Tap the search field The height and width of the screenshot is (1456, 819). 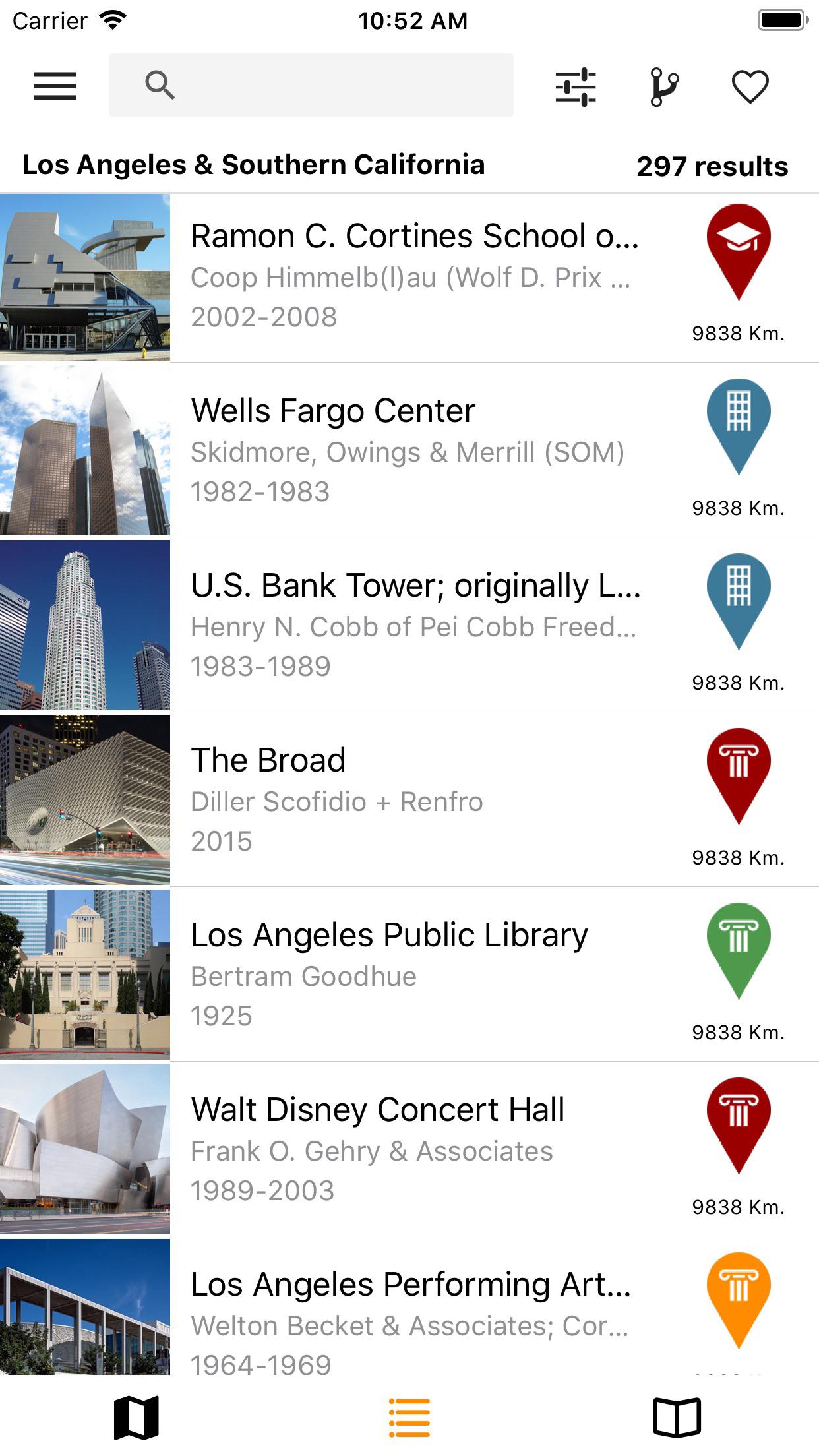tap(311, 85)
